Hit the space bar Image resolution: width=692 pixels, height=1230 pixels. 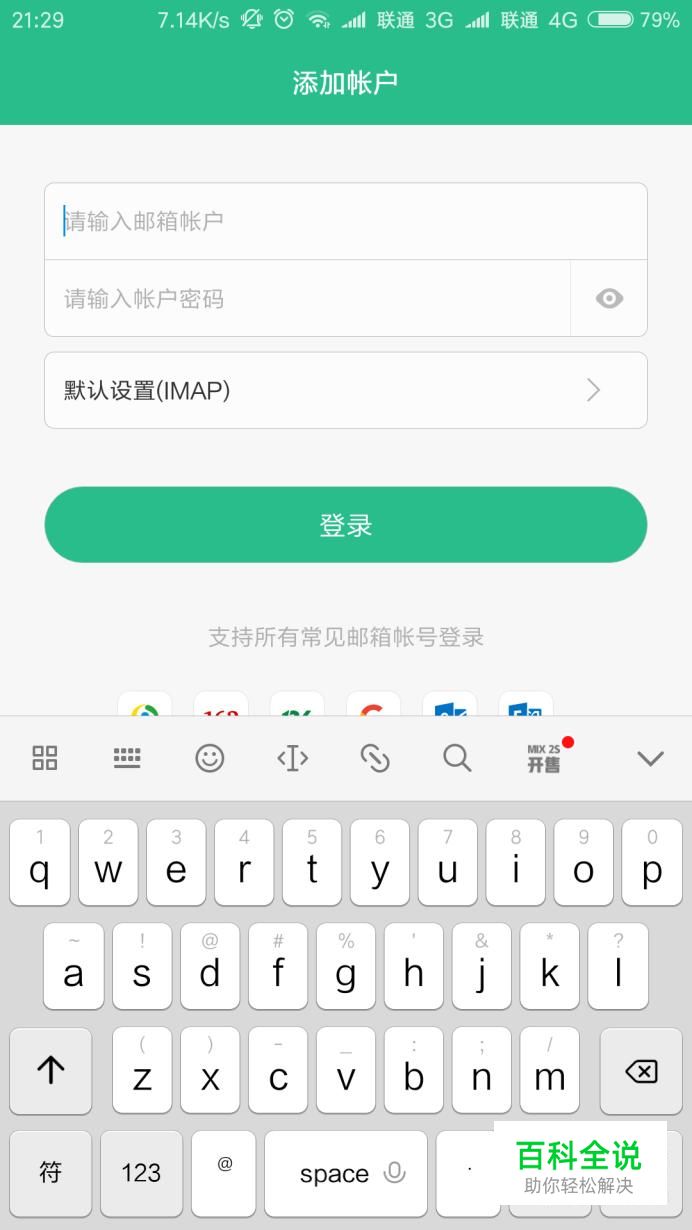(x=345, y=1173)
